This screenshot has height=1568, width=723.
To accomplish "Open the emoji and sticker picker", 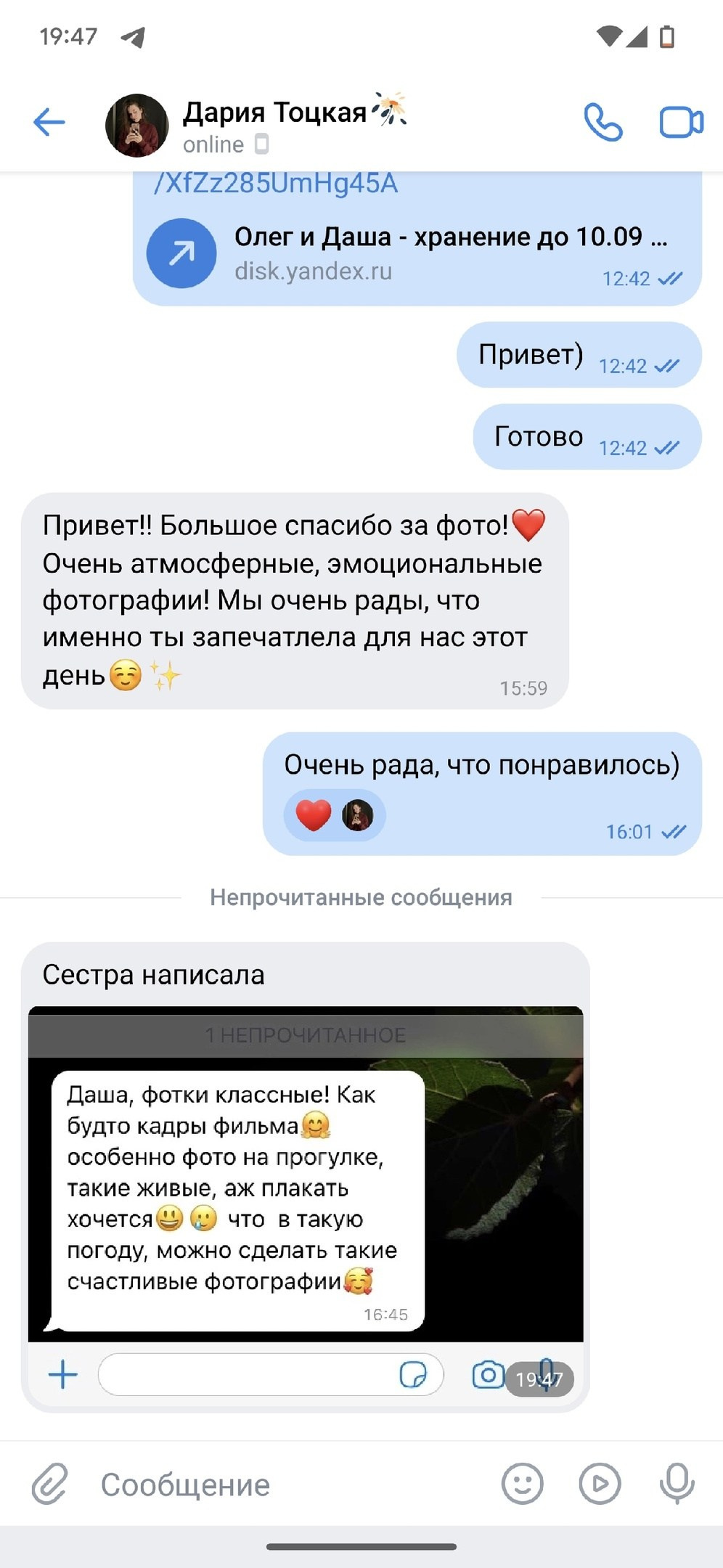I will click(x=523, y=1484).
